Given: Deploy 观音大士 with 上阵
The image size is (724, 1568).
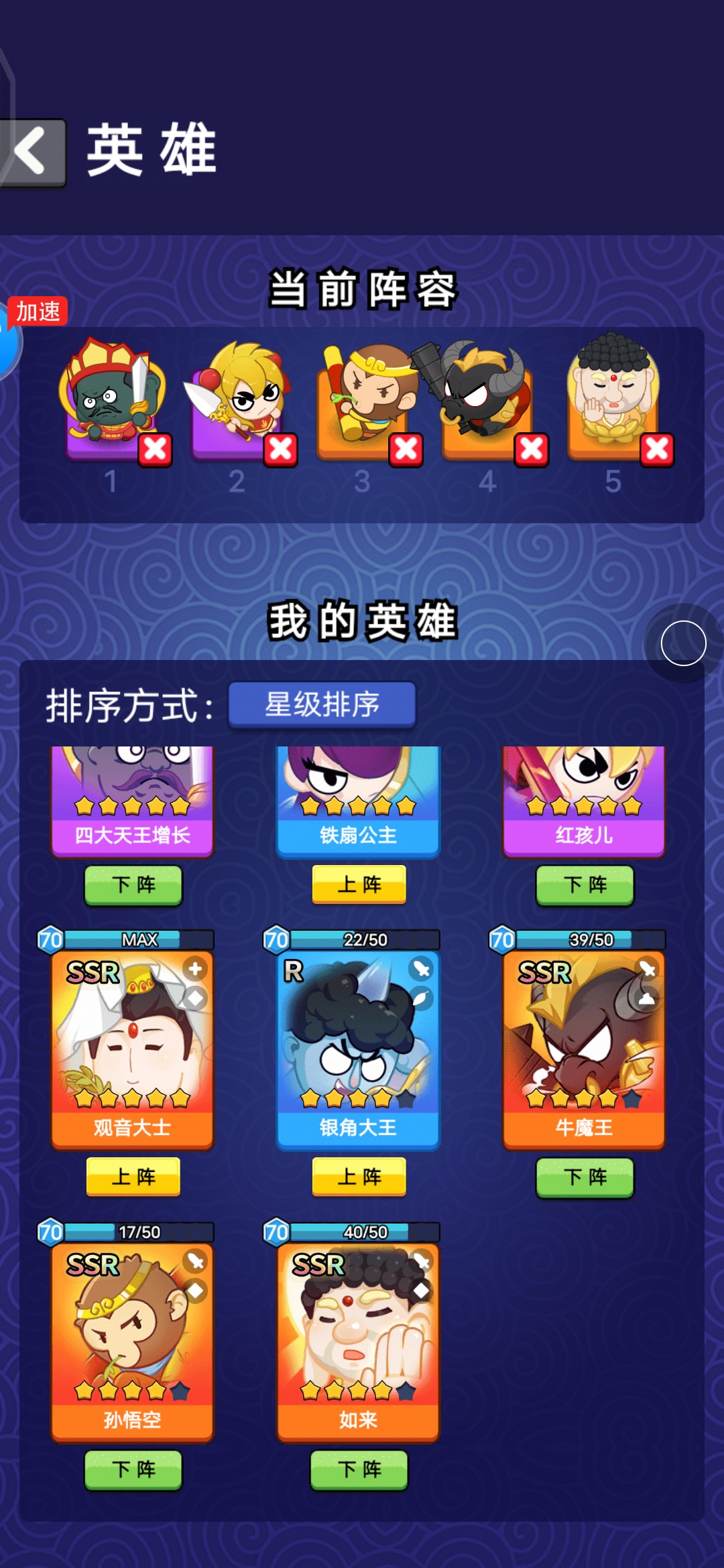Looking at the screenshot, I should pos(133,1177).
